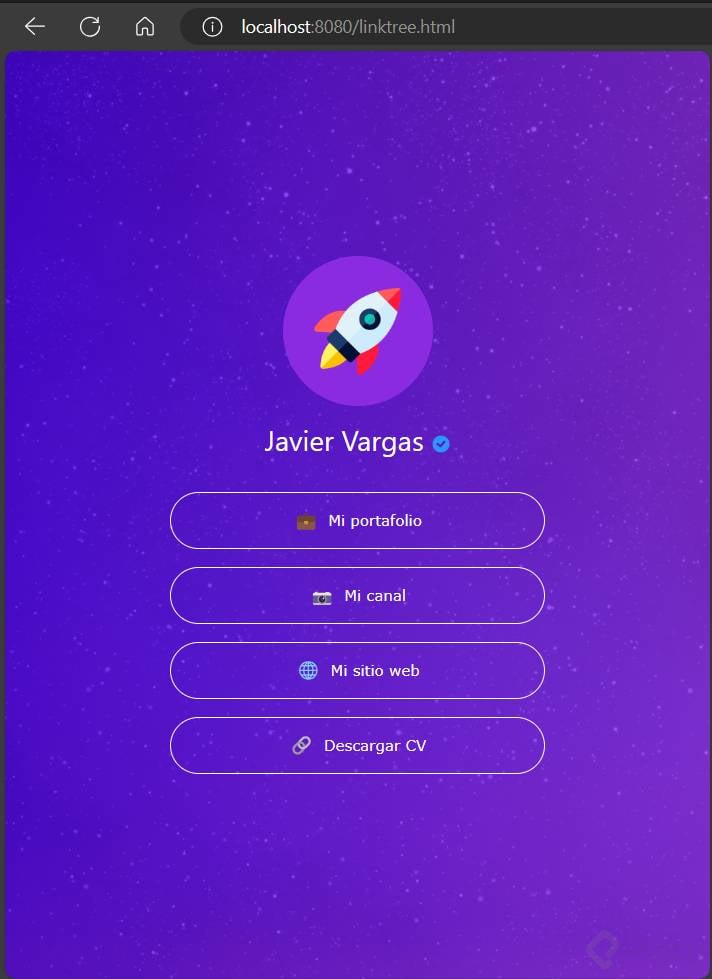The image size is (712, 979).
Task: Go back in the browser
Action: 35,27
